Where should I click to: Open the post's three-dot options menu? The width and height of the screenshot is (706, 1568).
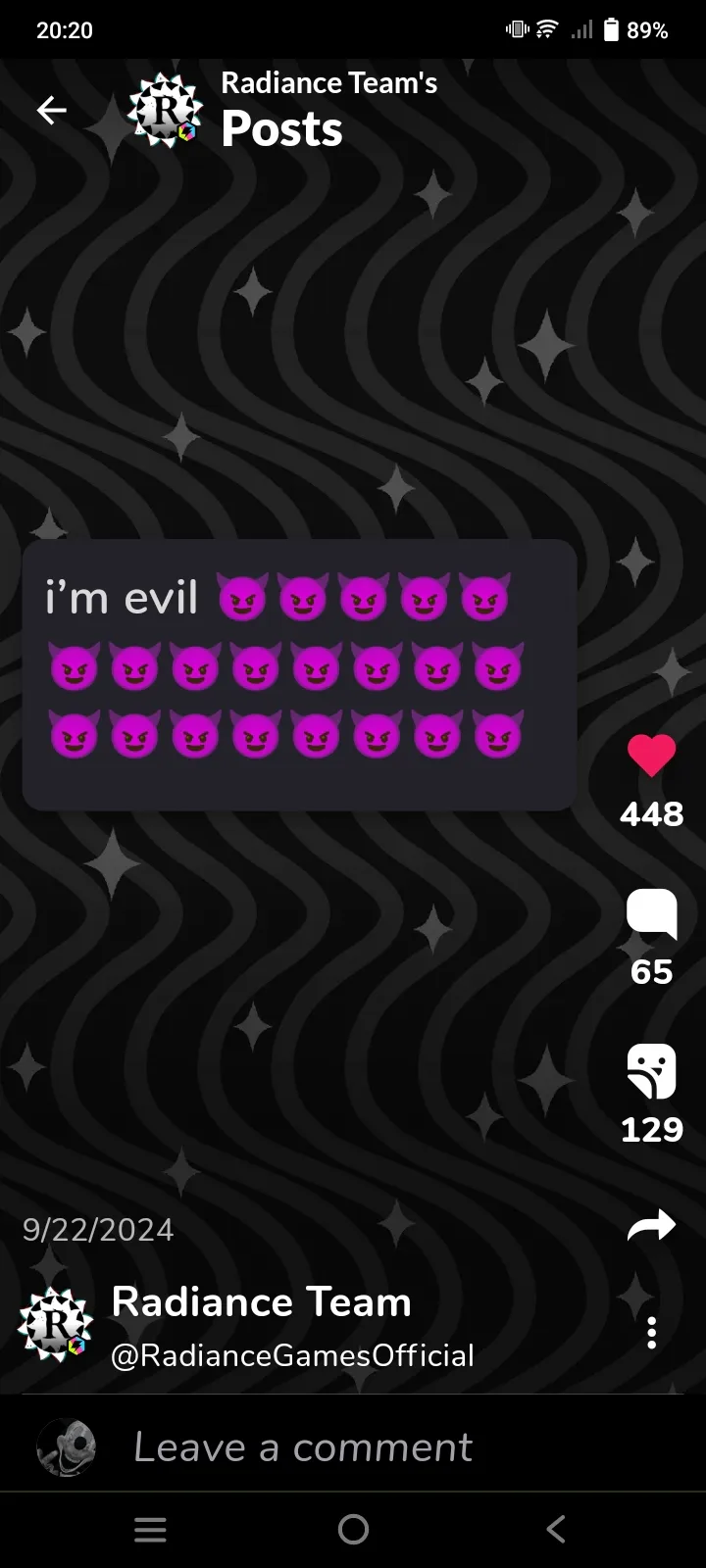(652, 1333)
